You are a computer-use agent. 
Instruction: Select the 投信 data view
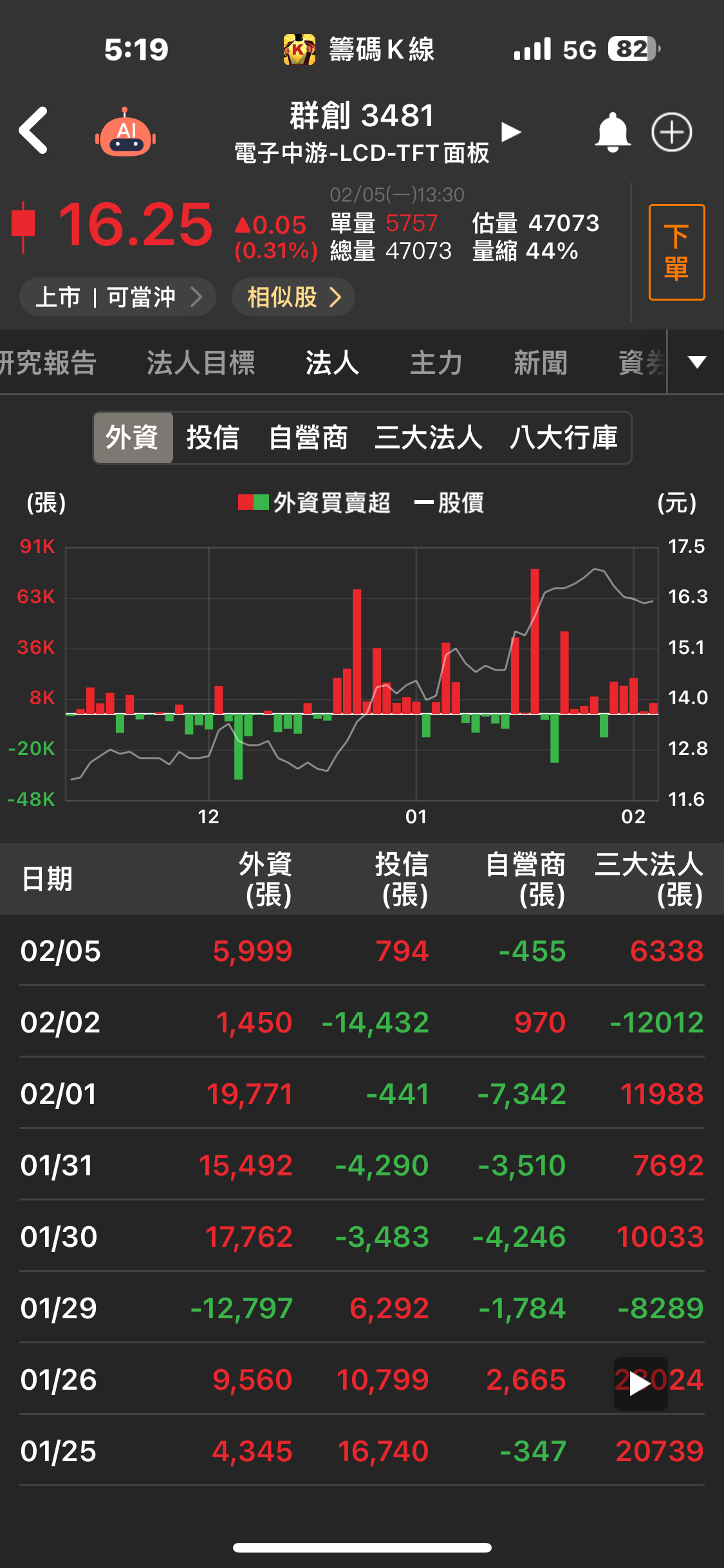coord(212,437)
